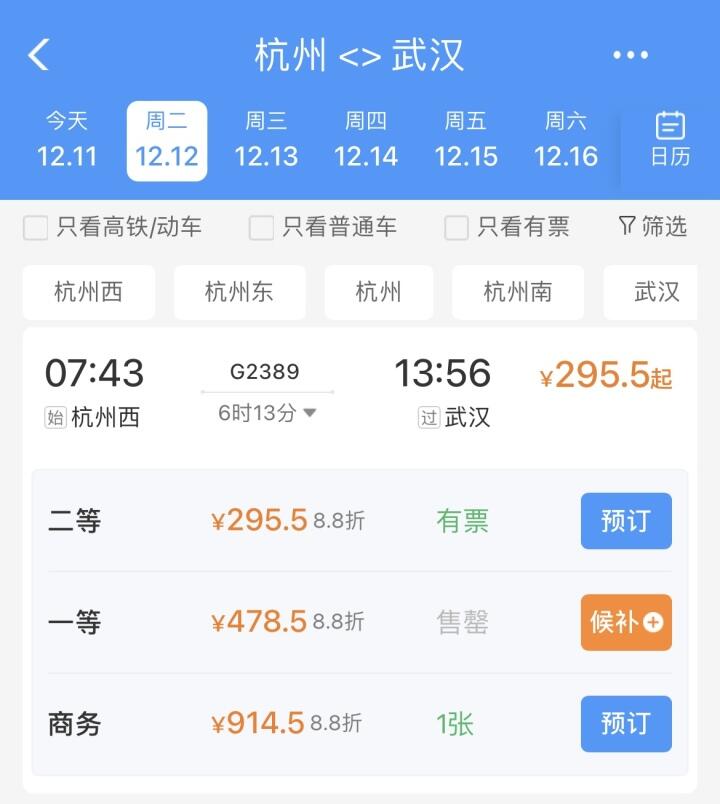720x804 pixels.
Task: Go back using the top-left arrow
Action: (38, 55)
